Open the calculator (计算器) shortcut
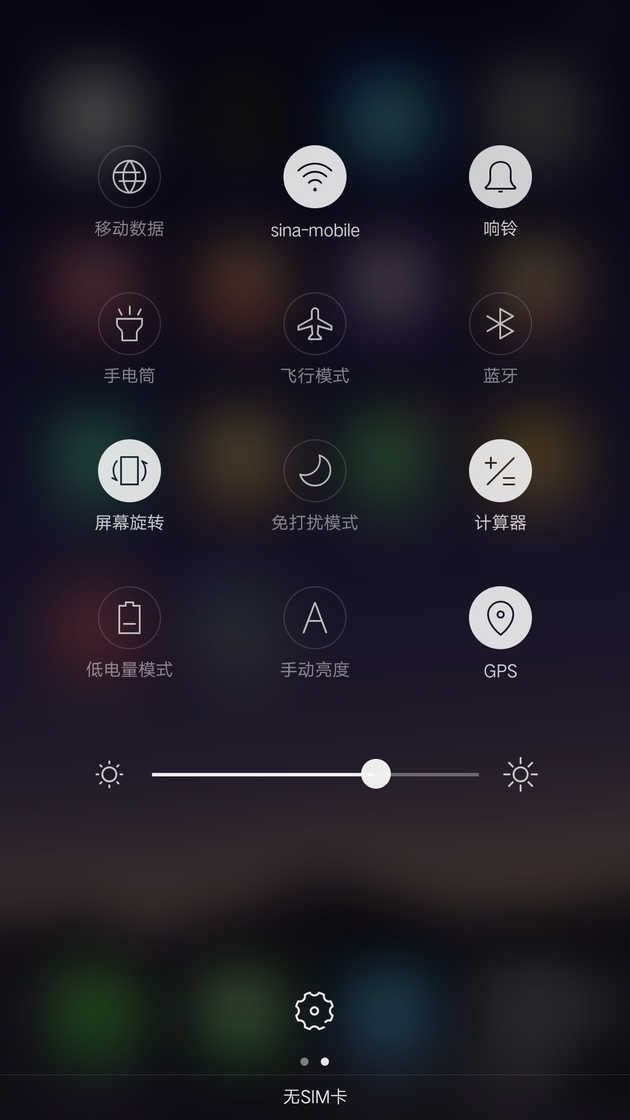 coord(500,471)
